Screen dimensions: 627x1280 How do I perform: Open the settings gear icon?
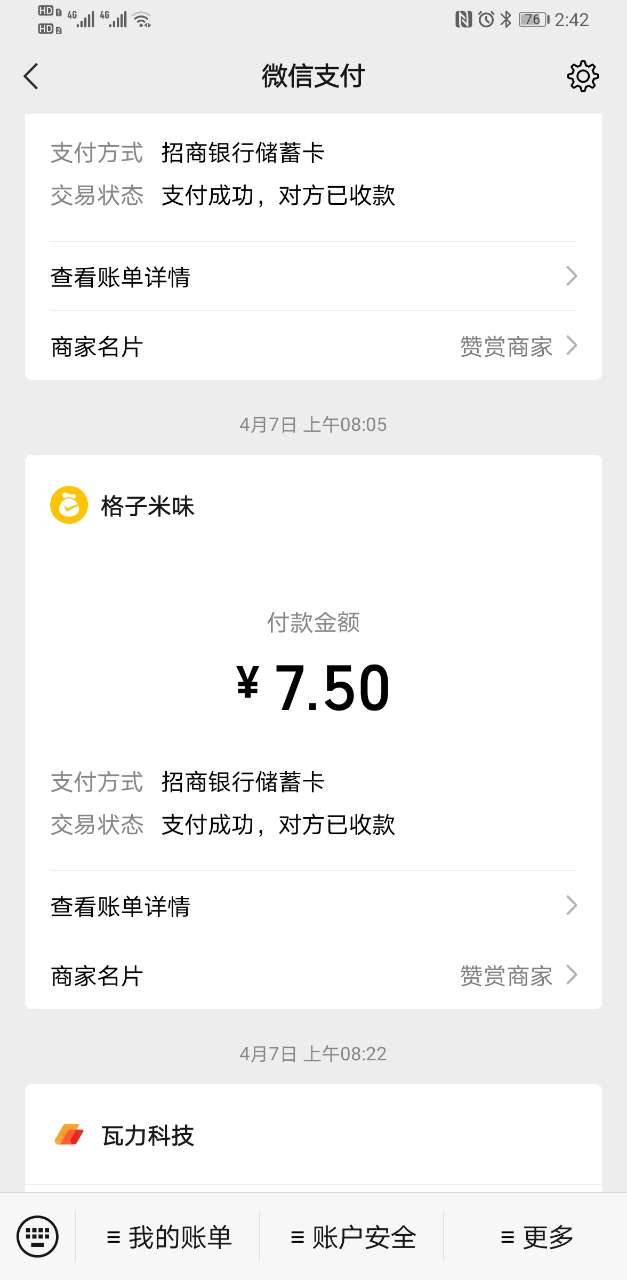(582, 76)
